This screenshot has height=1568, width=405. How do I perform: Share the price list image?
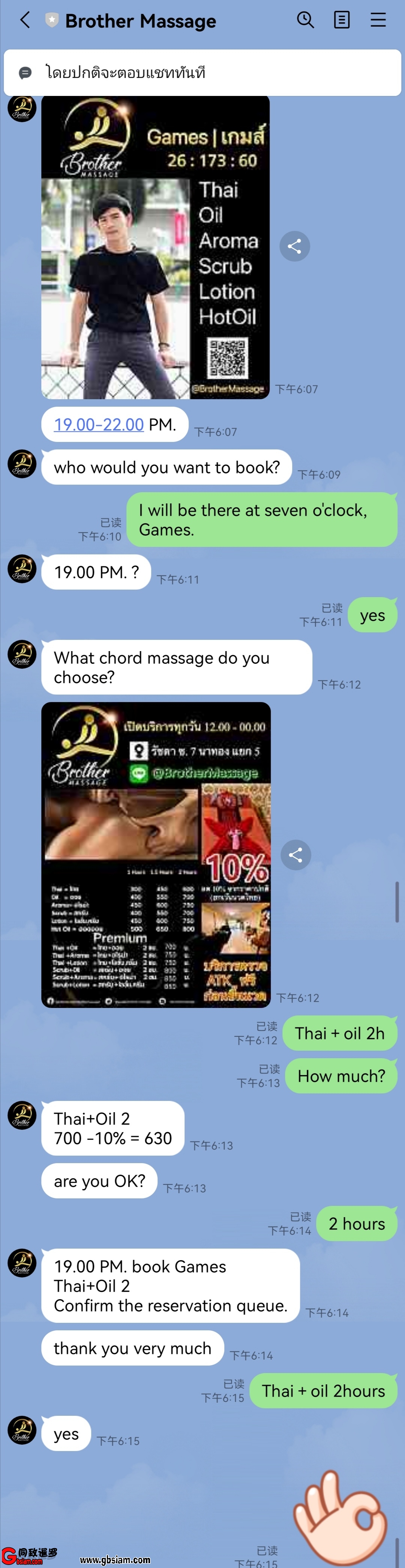tap(296, 855)
